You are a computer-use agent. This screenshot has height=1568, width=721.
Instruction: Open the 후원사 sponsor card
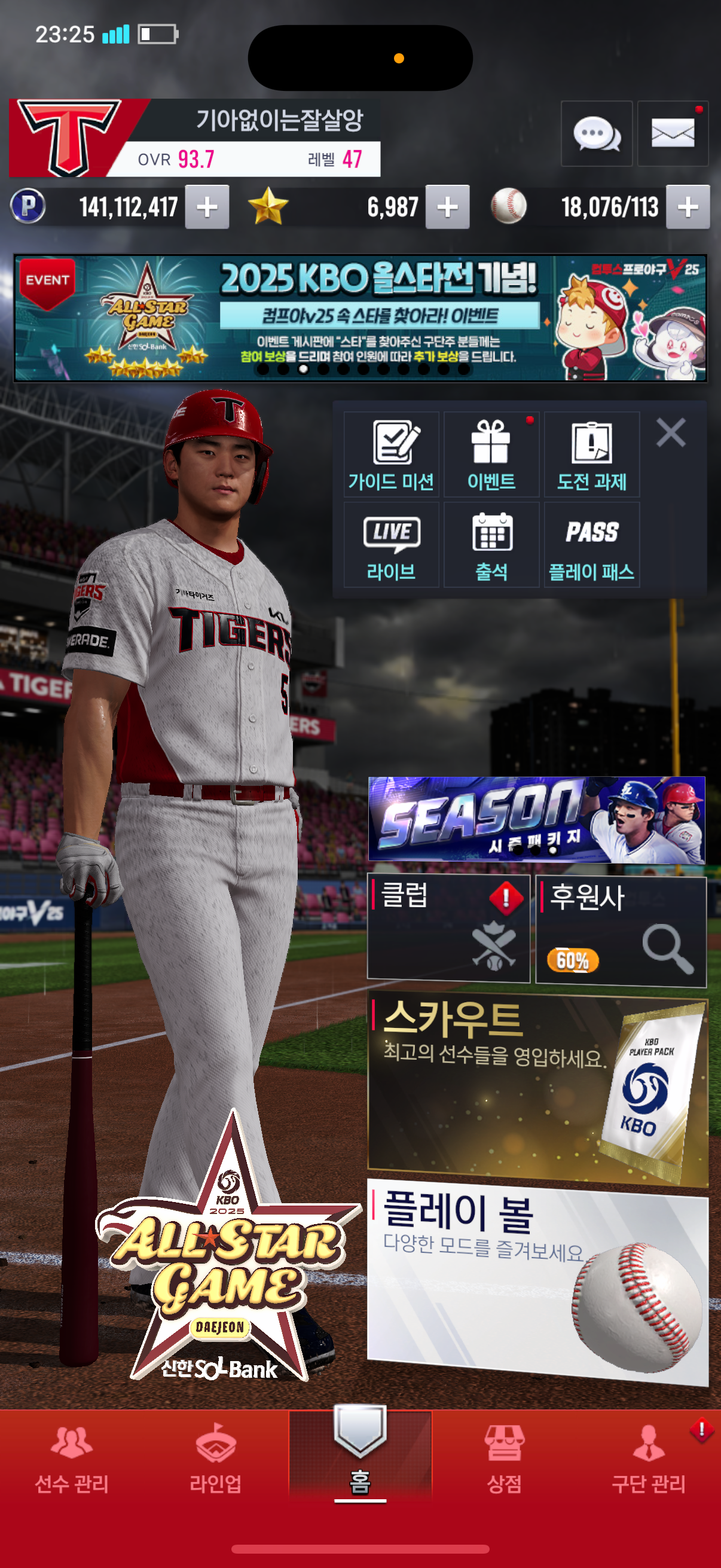(621, 930)
